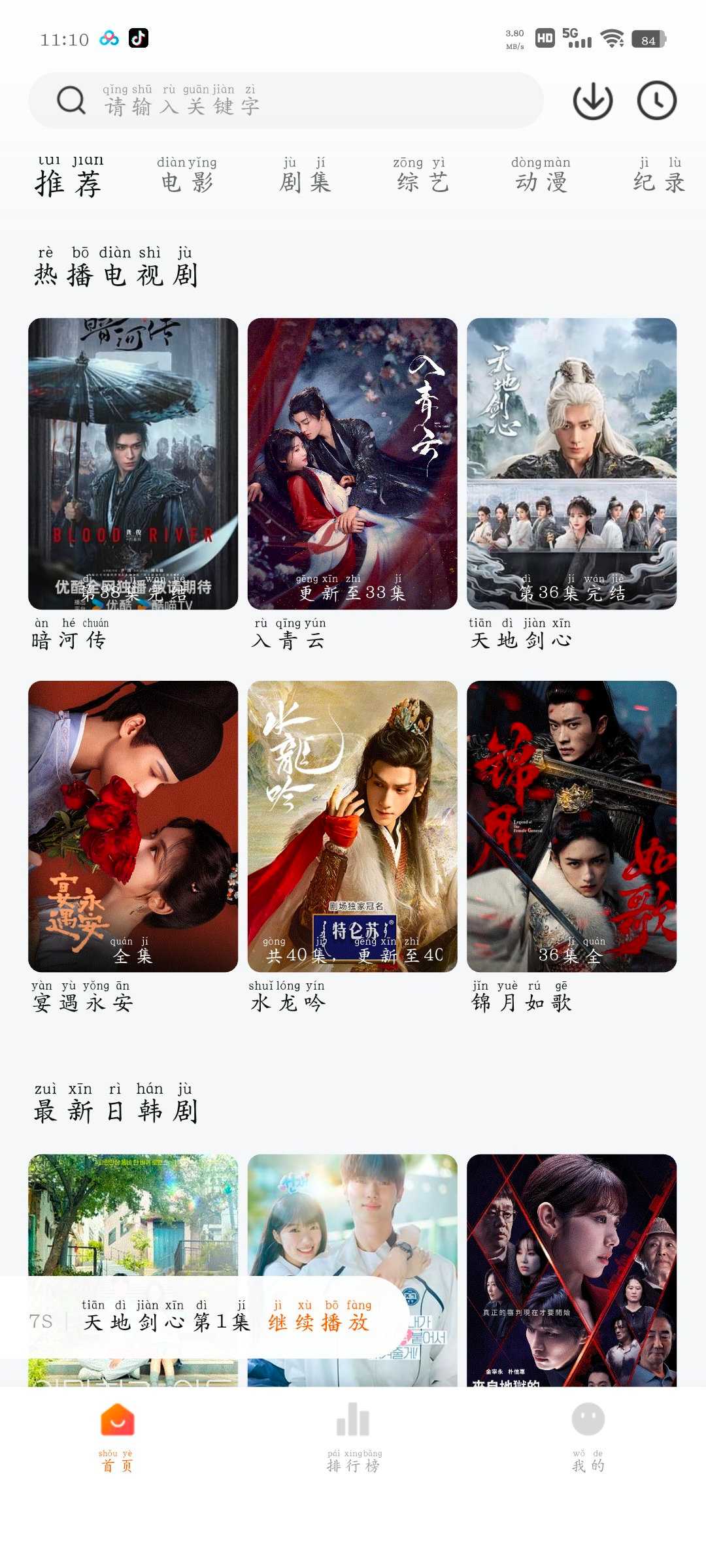Open the drama 暗河传

(x=133, y=464)
